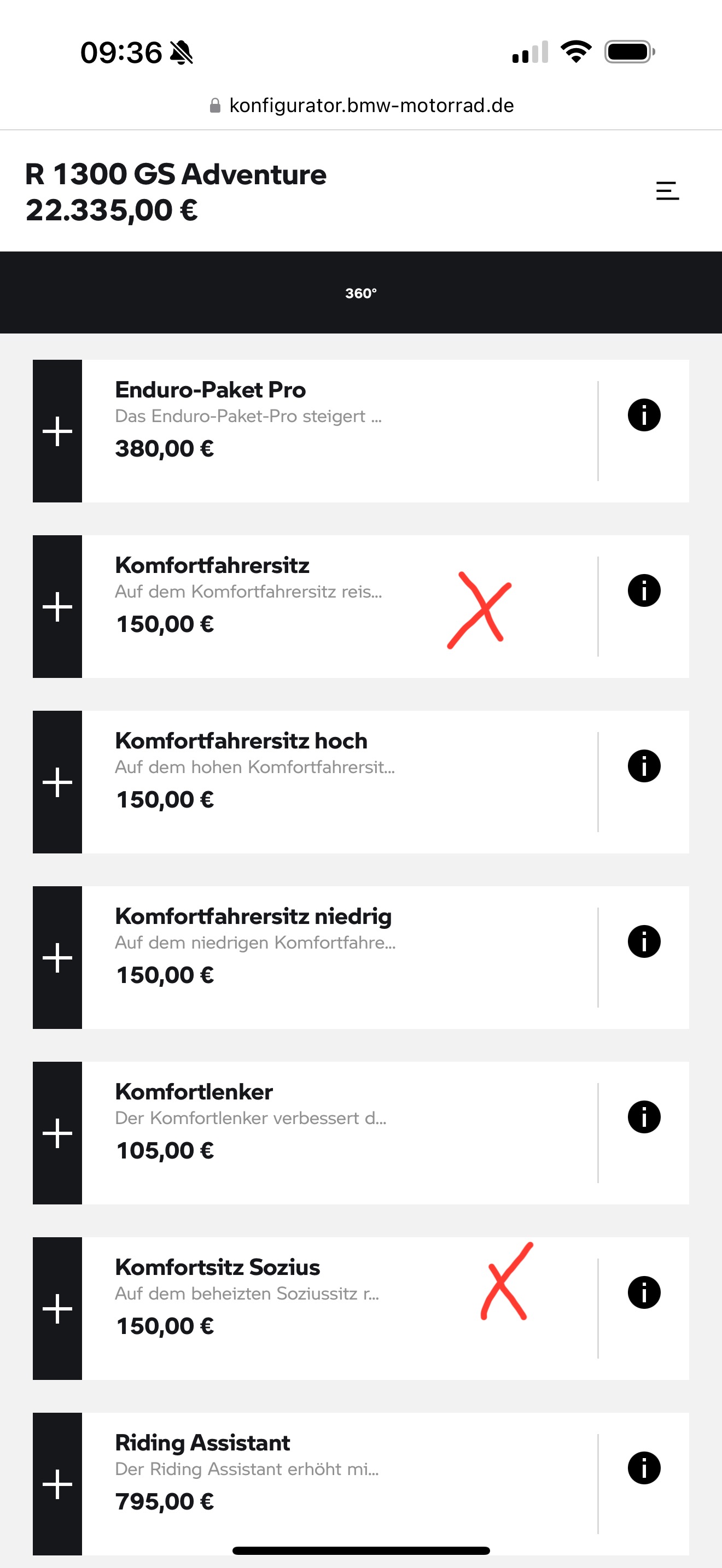The image size is (722, 1568).
Task: Show info for Komfortfahrersitz niedrig
Action: click(643, 941)
